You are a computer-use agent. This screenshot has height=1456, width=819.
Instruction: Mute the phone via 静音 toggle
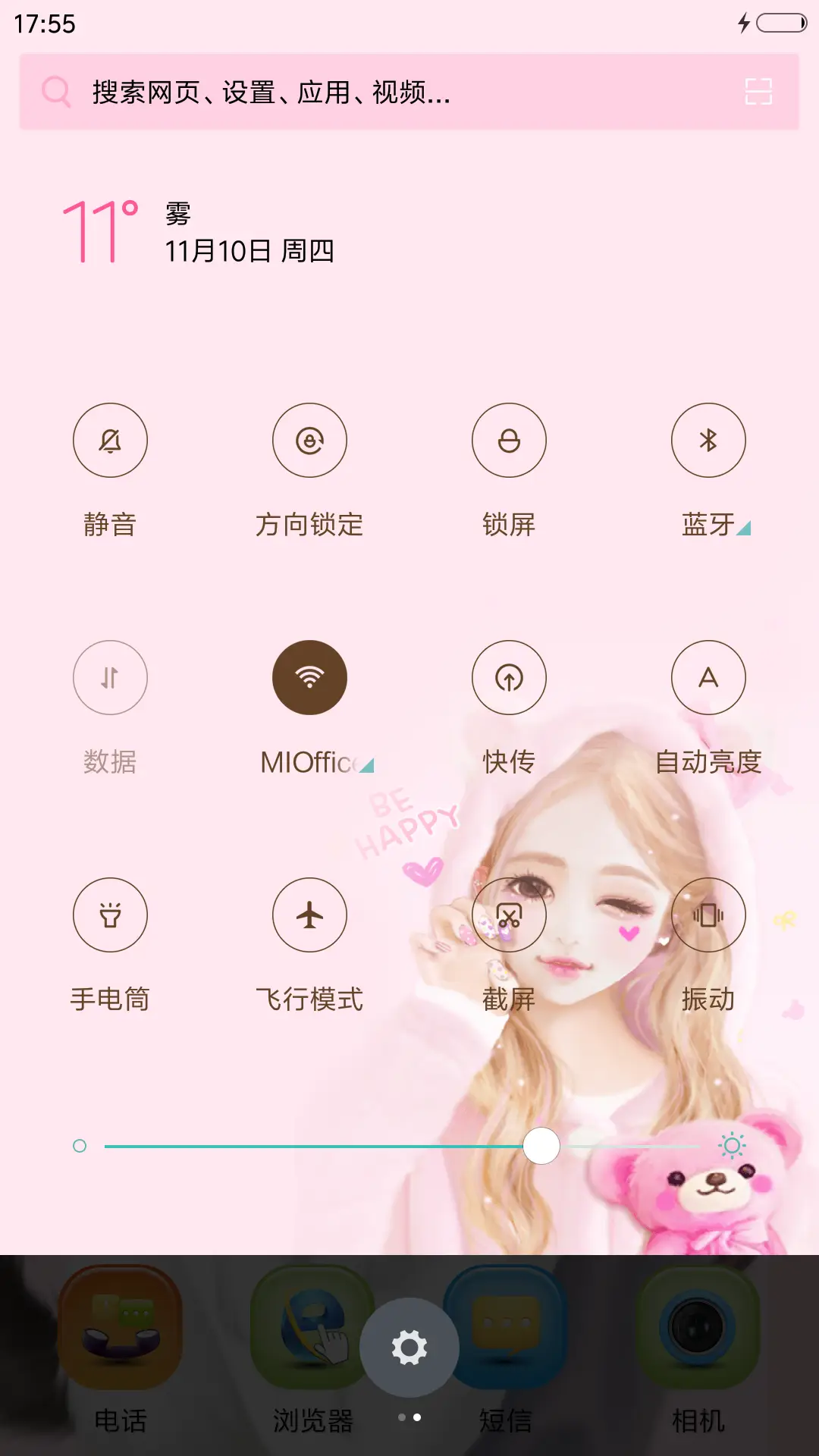(109, 440)
